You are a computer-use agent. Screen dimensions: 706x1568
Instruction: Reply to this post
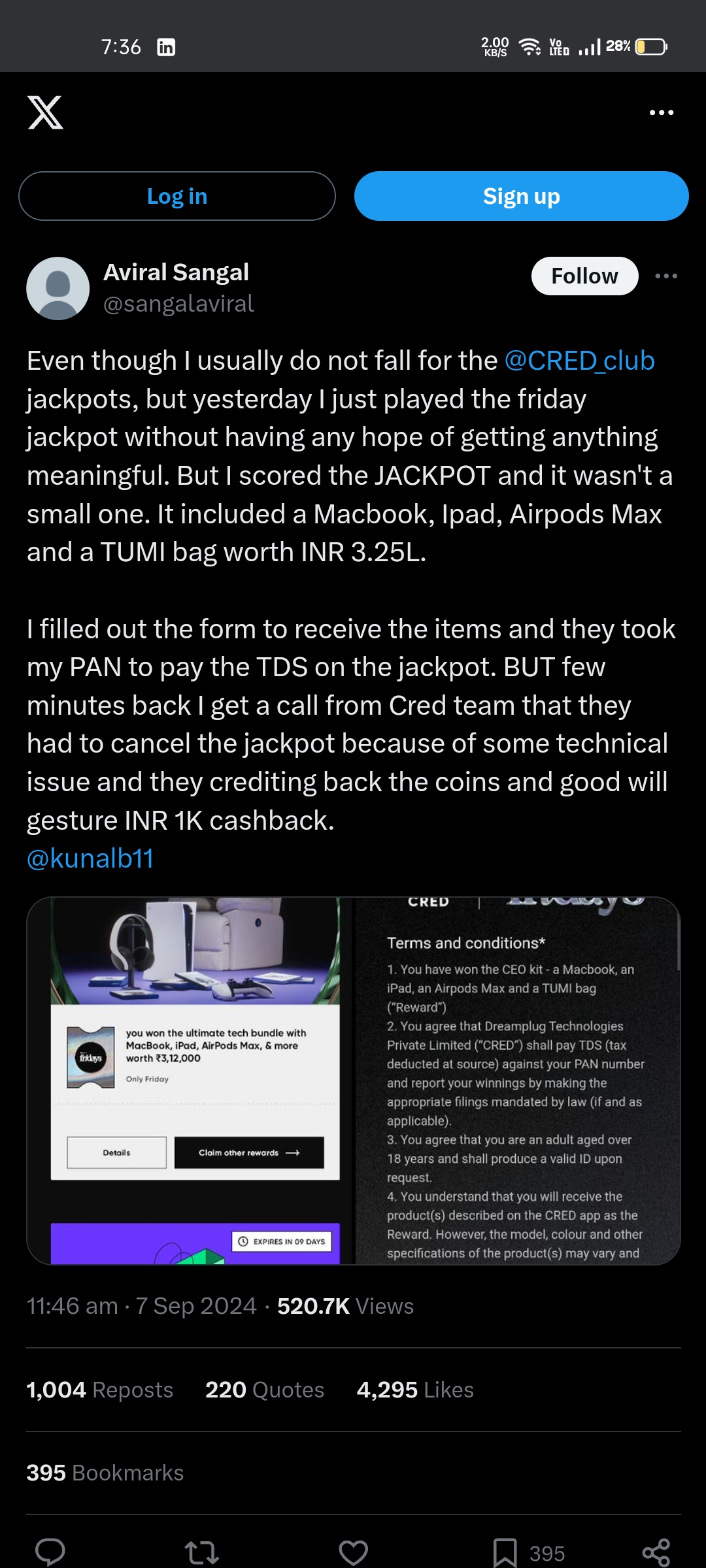point(50,1552)
